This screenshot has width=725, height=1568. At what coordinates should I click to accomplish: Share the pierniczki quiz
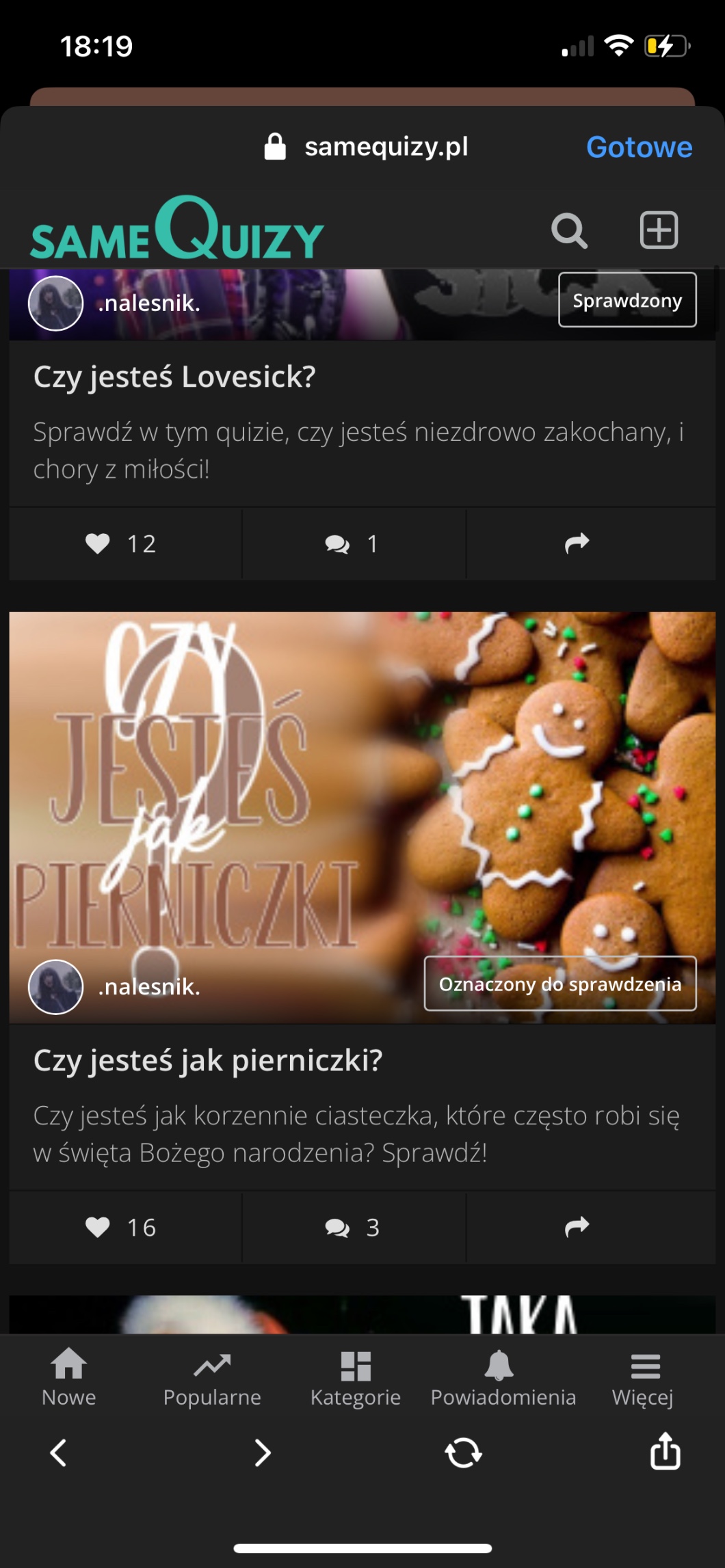(577, 1228)
